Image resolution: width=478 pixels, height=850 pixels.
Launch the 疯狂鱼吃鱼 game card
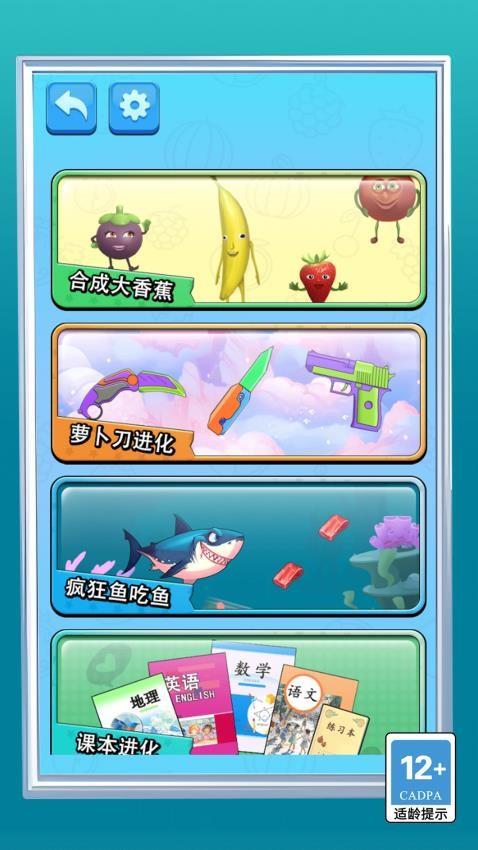pyautogui.click(x=238, y=546)
